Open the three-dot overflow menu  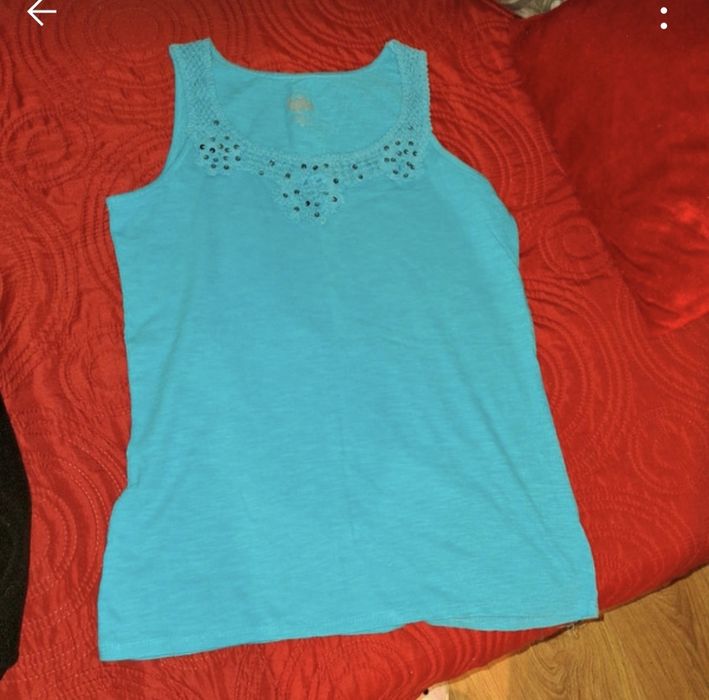pos(665,17)
